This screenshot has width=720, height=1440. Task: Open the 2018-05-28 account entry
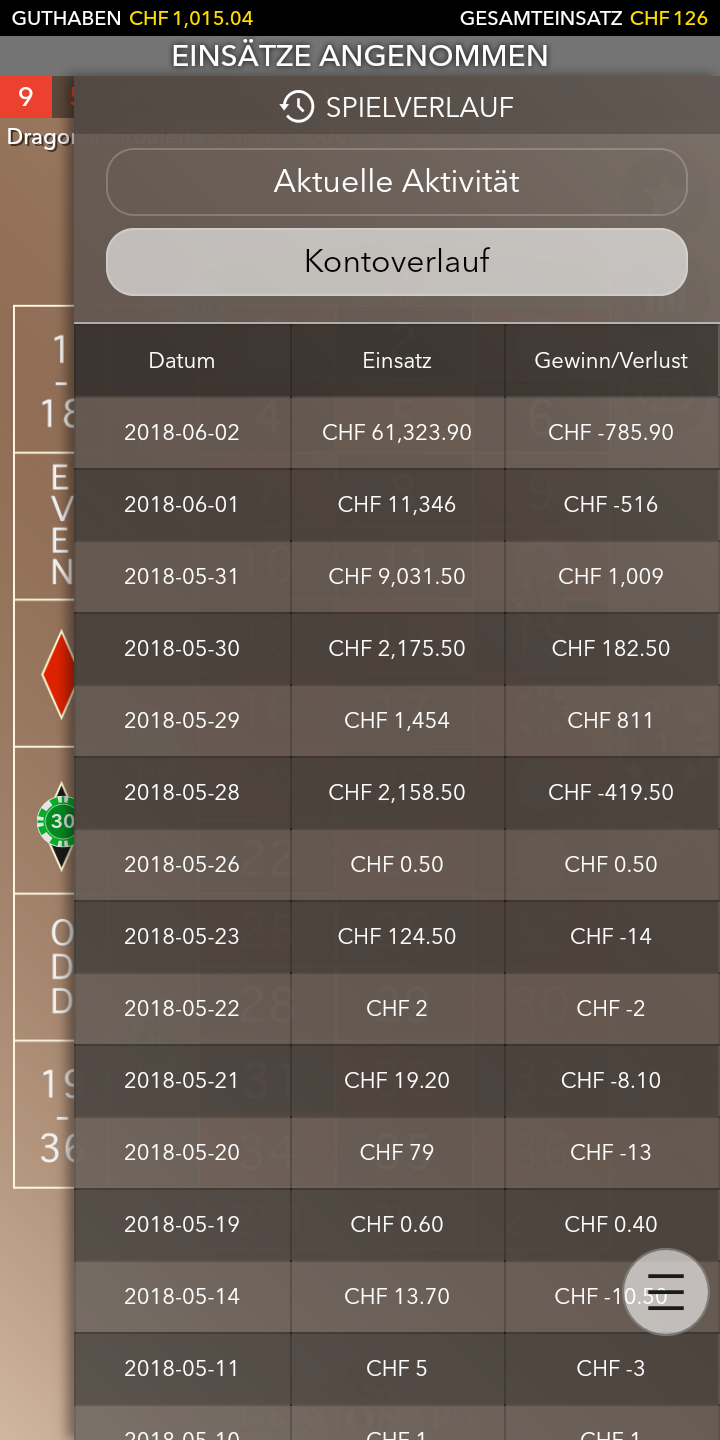[x=397, y=792]
